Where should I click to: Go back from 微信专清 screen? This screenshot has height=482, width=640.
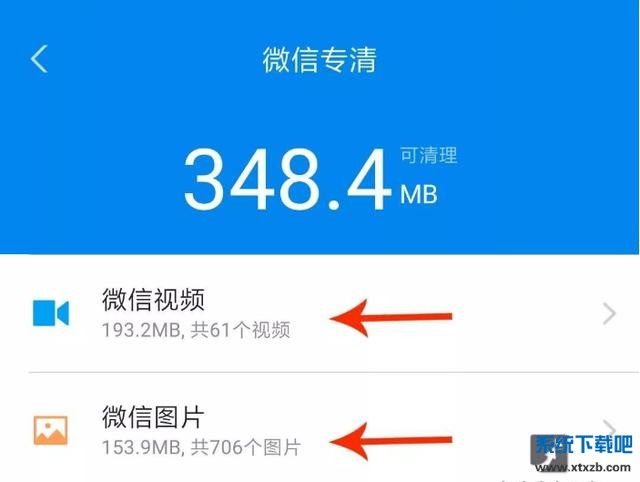tap(39, 59)
